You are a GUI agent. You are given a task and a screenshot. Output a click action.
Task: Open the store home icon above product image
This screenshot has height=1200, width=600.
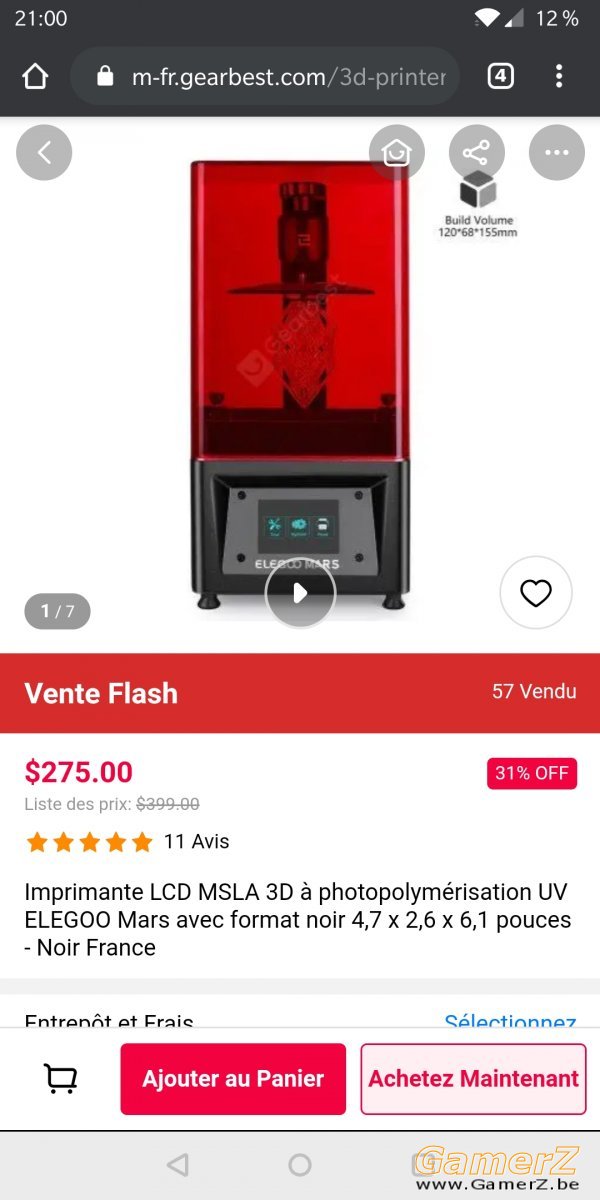click(x=397, y=153)
